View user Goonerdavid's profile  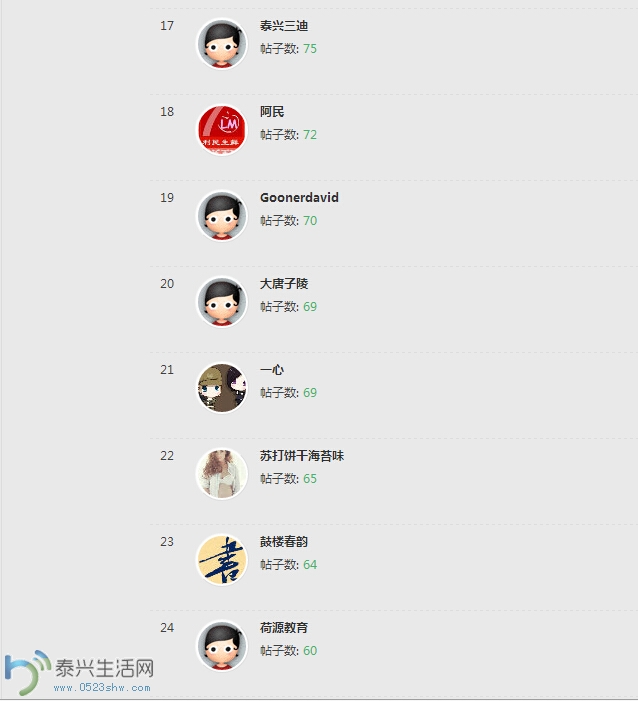[299, 198]
